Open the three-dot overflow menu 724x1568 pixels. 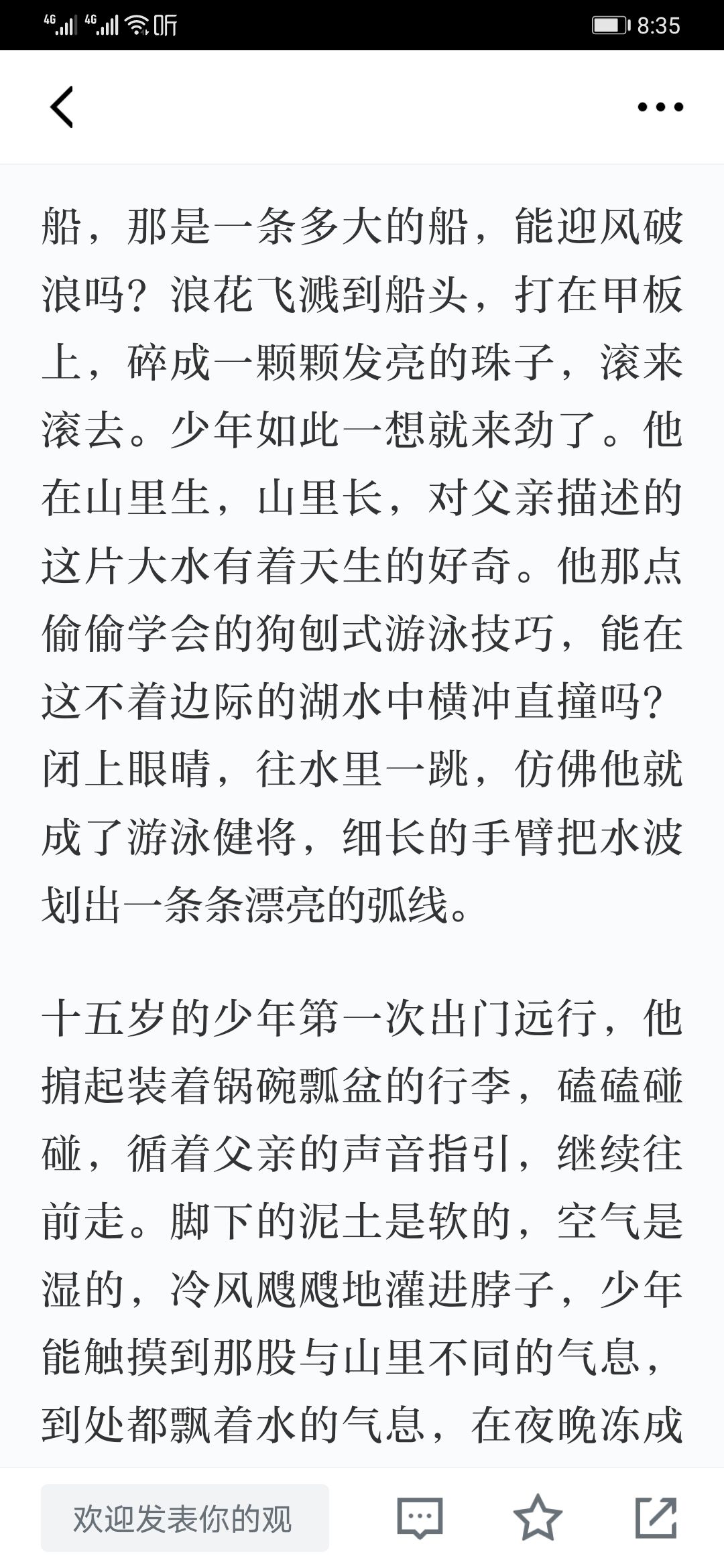(660, 107)
